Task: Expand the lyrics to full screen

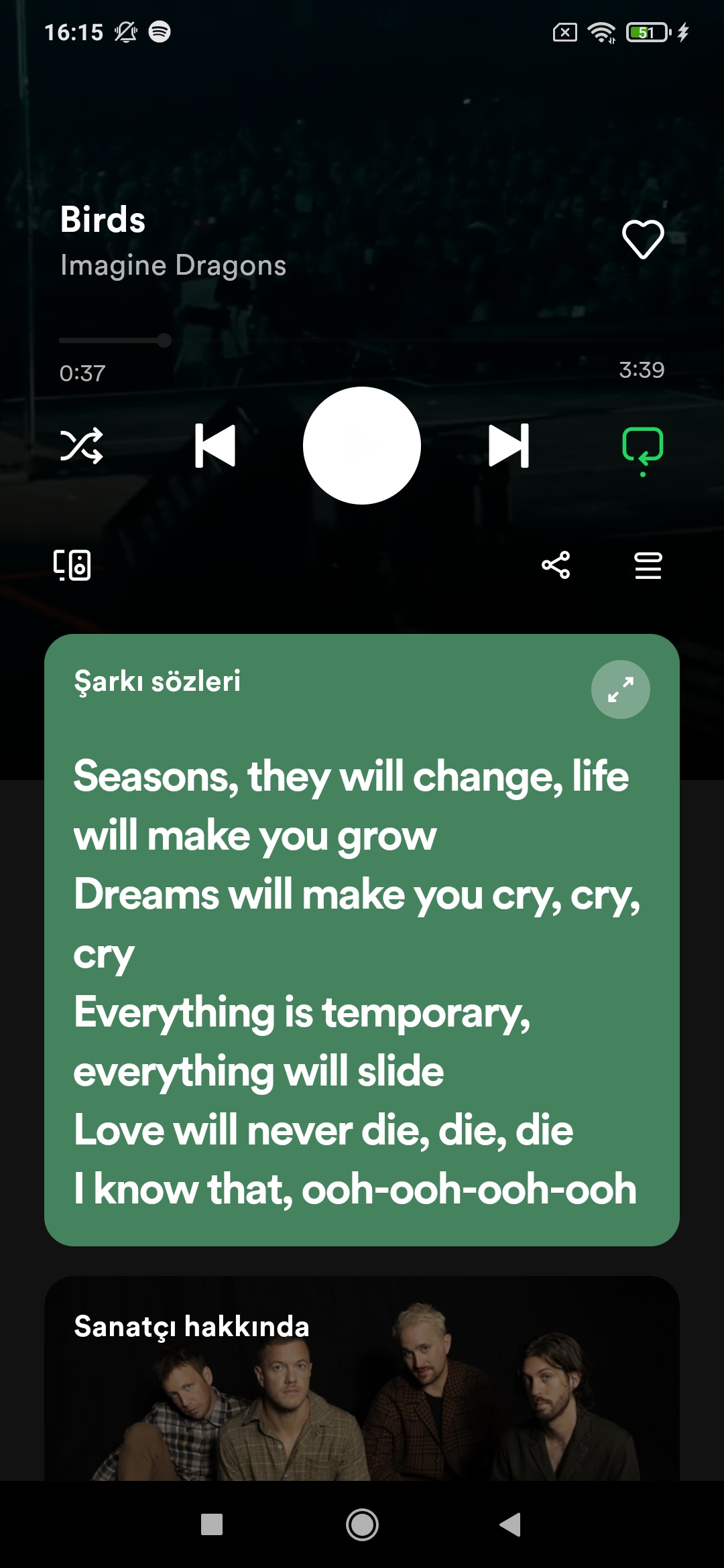Action: coord(621,690)
